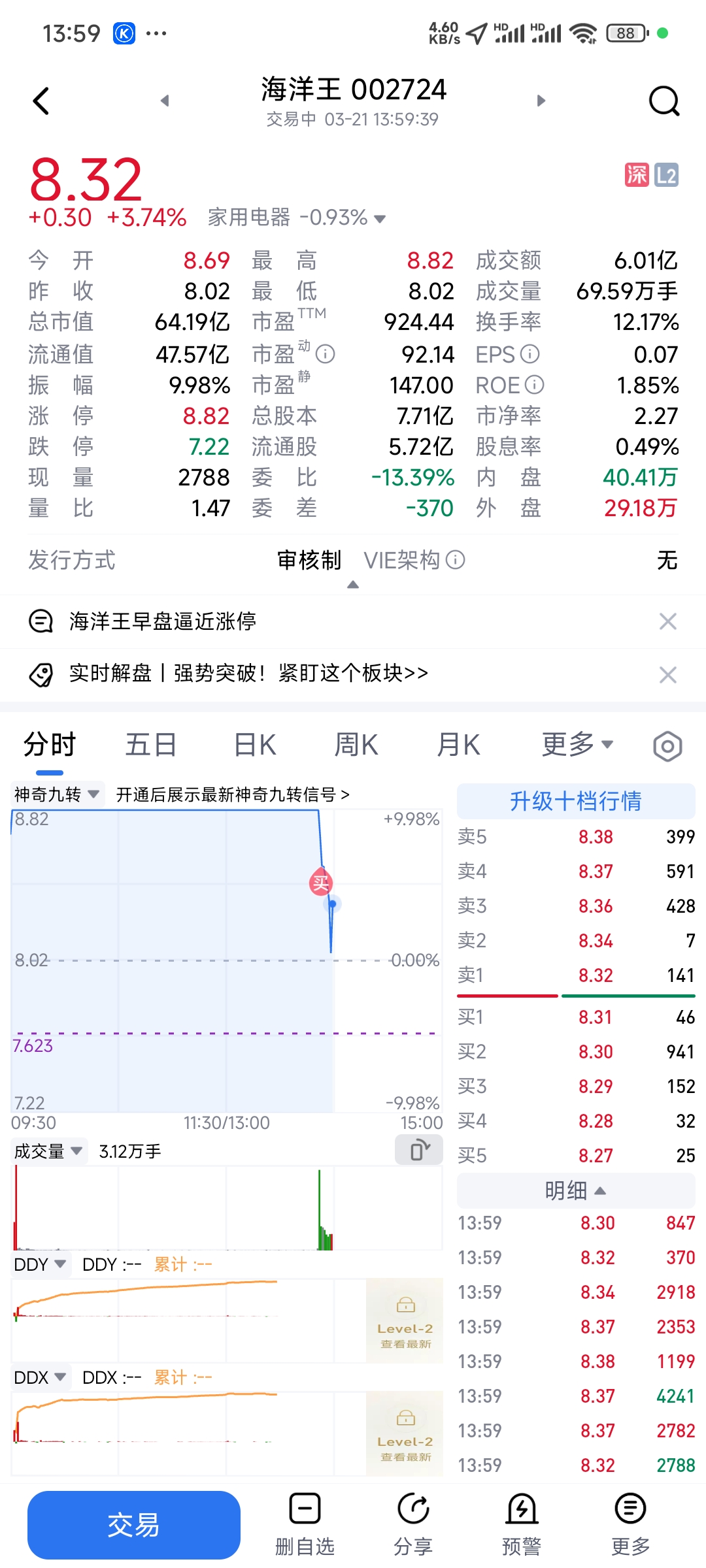The height and width of the screenshot is (1568, 706).
Task: Open chart settings hexagon icon
Action: [667, 746]
